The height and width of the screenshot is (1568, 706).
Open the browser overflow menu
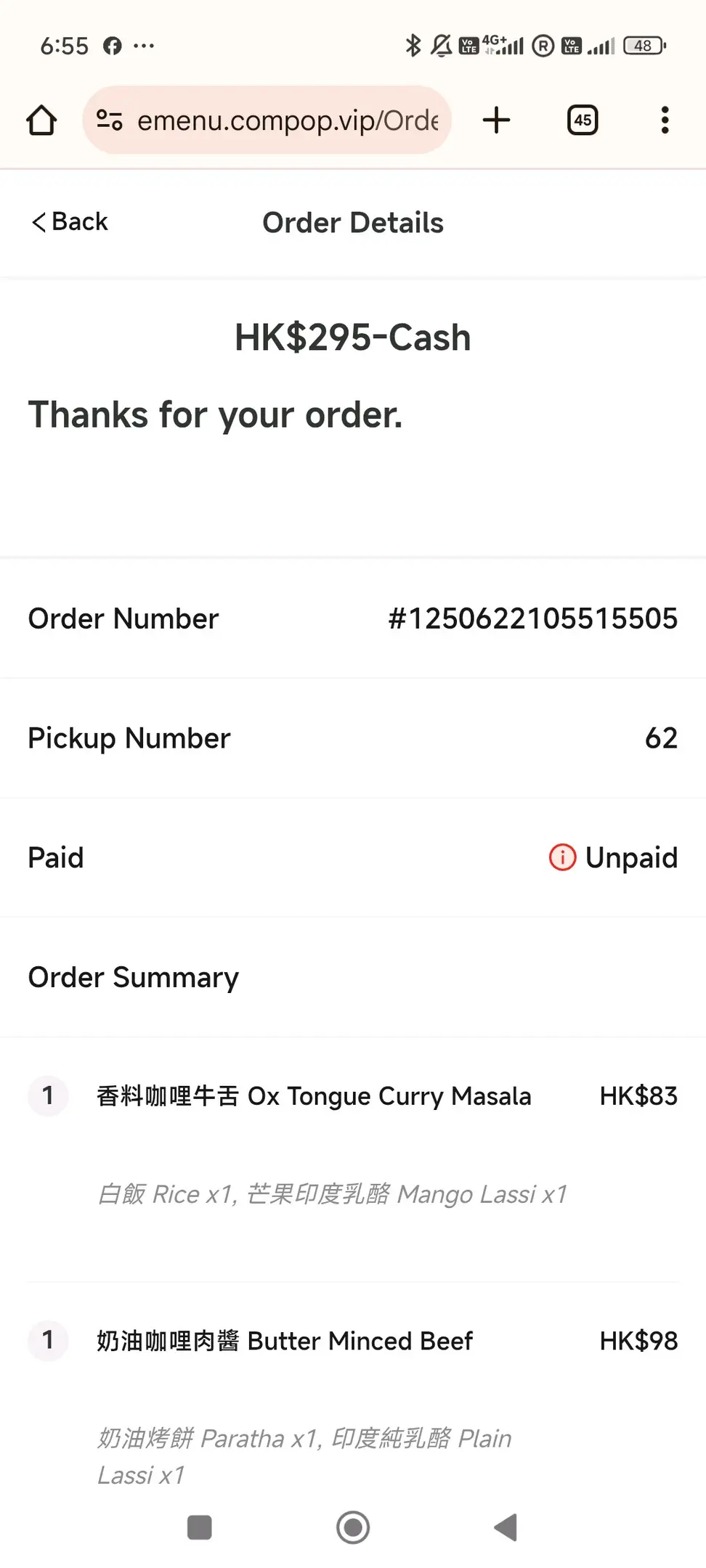click(665, 121)
